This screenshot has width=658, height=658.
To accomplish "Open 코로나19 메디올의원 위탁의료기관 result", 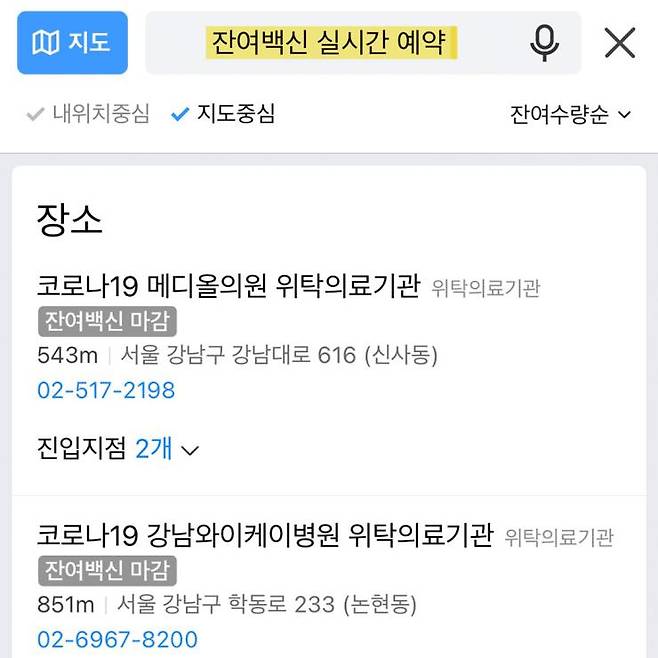I will [x=228, y=286].
